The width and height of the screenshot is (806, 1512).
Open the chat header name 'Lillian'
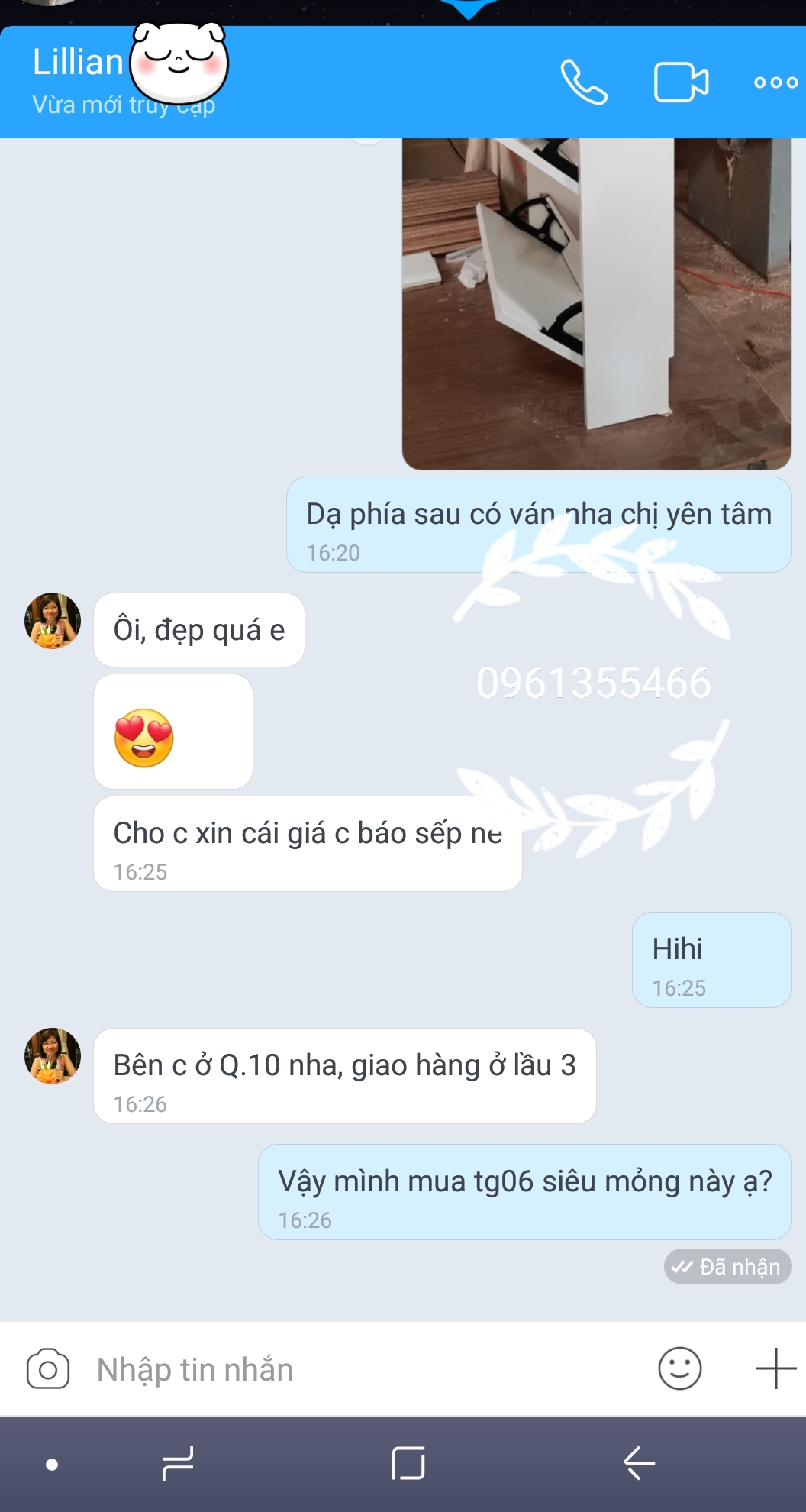[75, 61]
